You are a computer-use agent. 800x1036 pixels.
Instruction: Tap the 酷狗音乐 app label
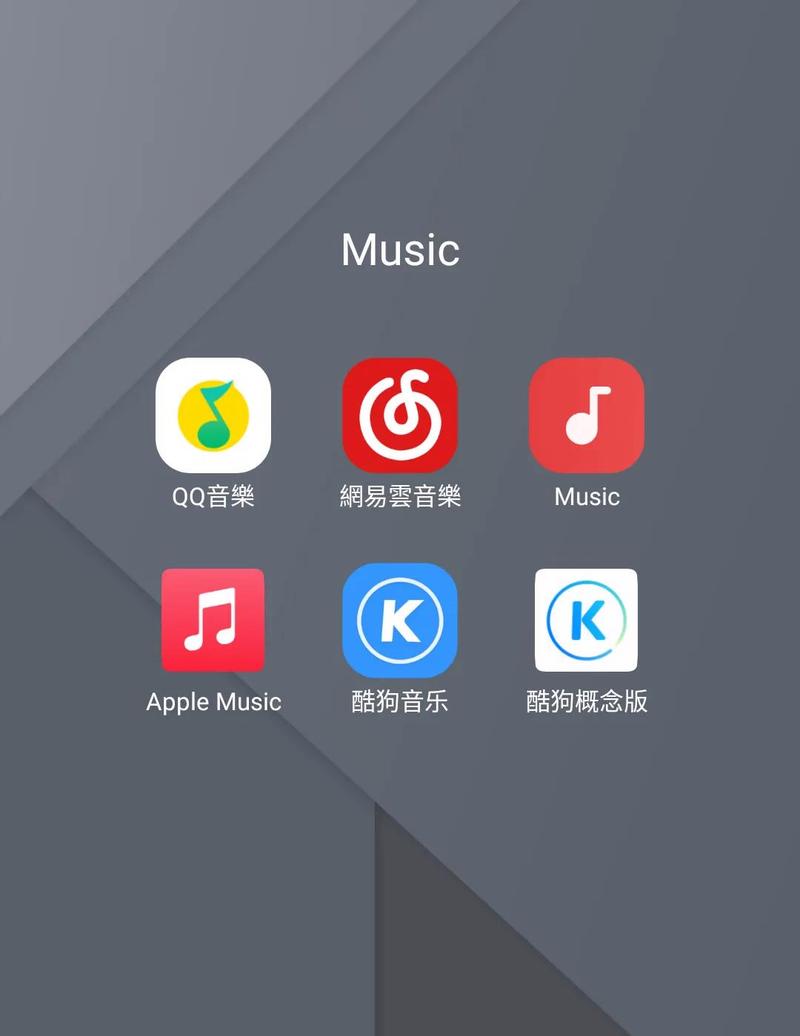pyautogui.click(x=400, y=702)
